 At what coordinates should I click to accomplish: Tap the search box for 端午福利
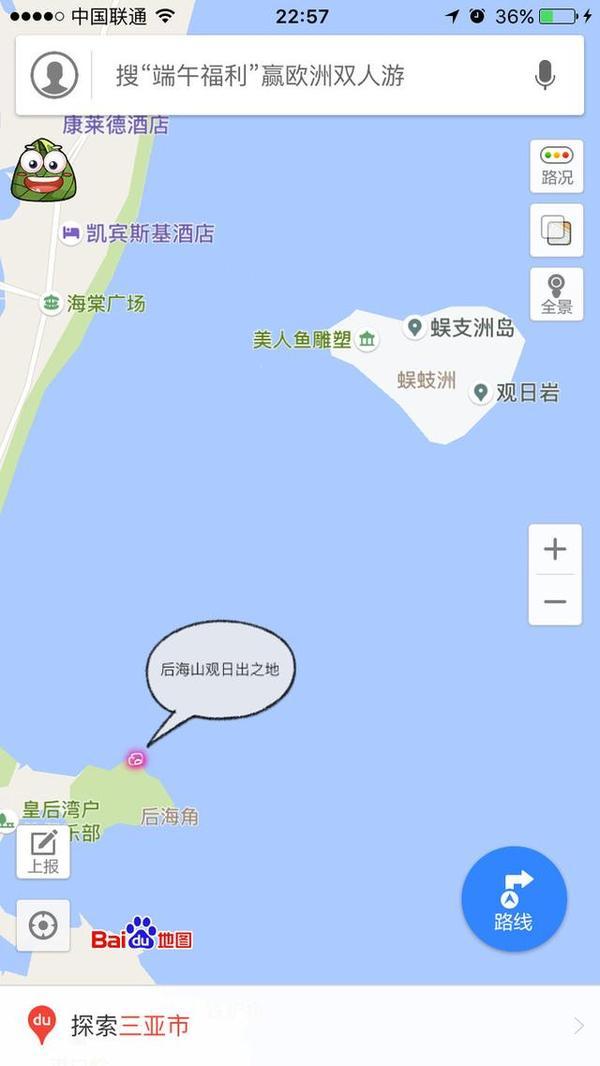point(300,75)
